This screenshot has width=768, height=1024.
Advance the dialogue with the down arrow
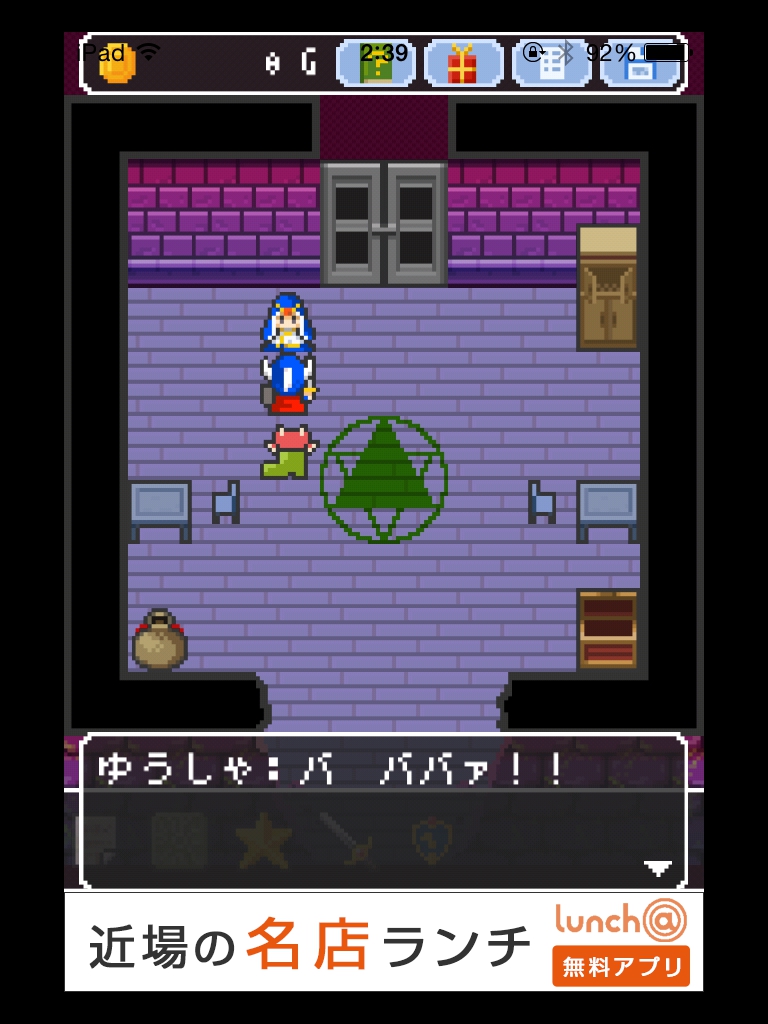coord(657,868)
